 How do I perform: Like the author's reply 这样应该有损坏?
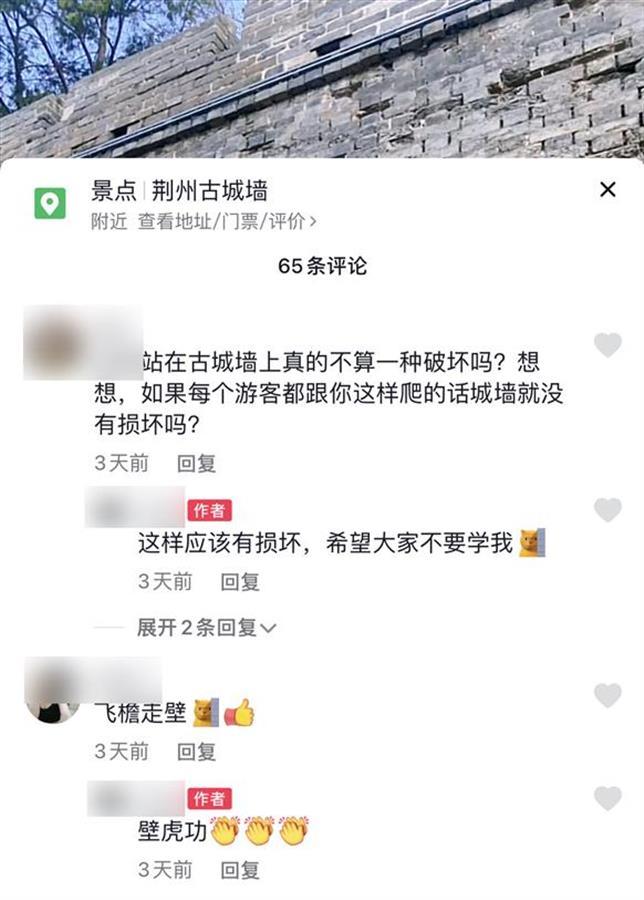coord(607,511)
